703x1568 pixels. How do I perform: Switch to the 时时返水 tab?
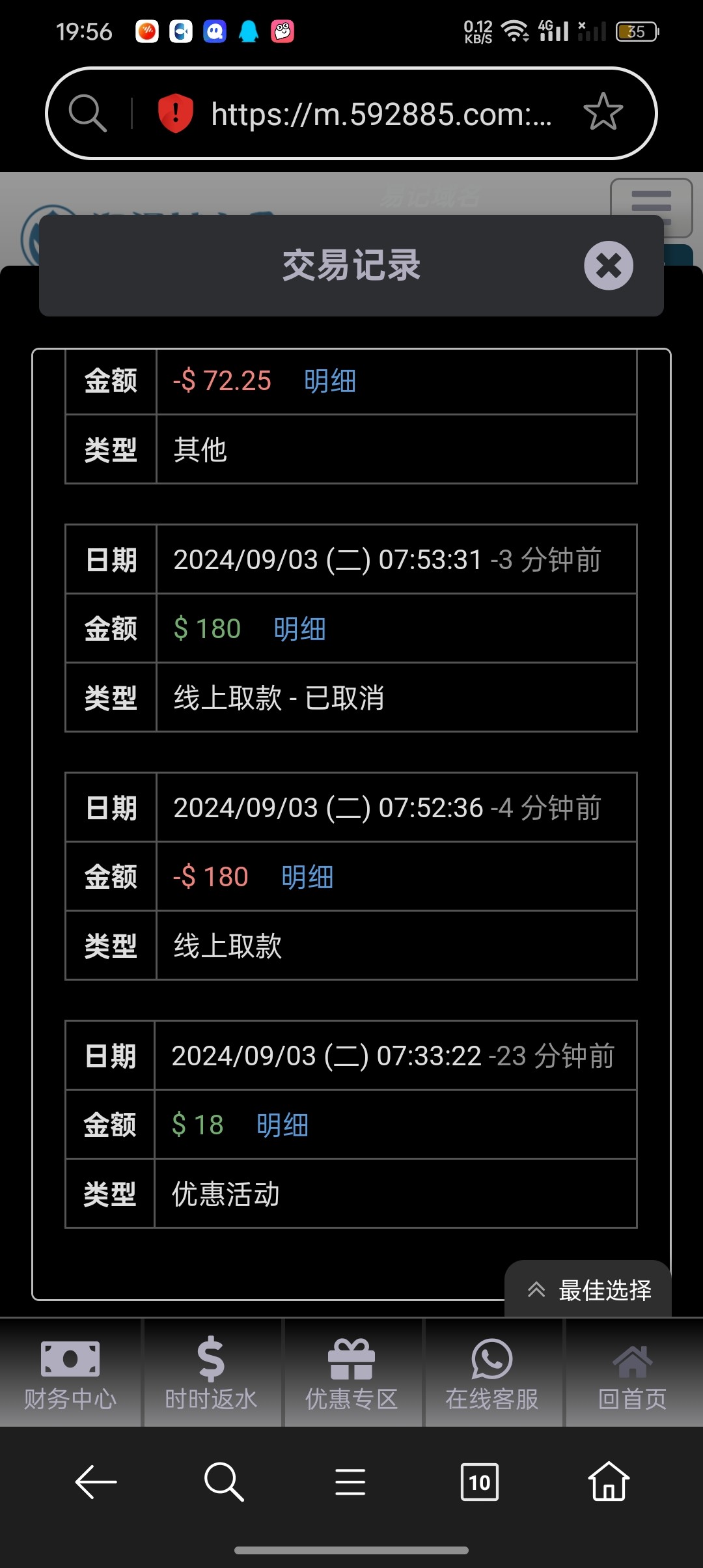coord(211,1373)
